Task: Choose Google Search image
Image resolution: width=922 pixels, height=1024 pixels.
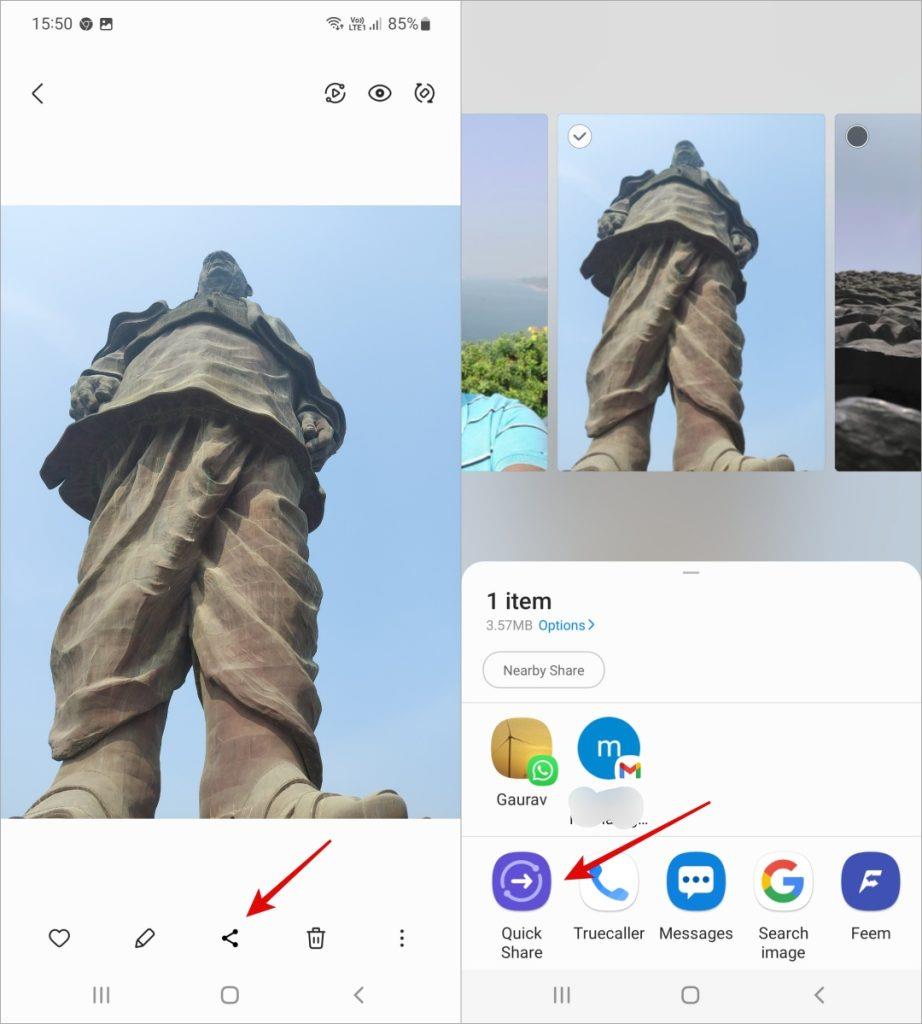Action: point(783,882)
